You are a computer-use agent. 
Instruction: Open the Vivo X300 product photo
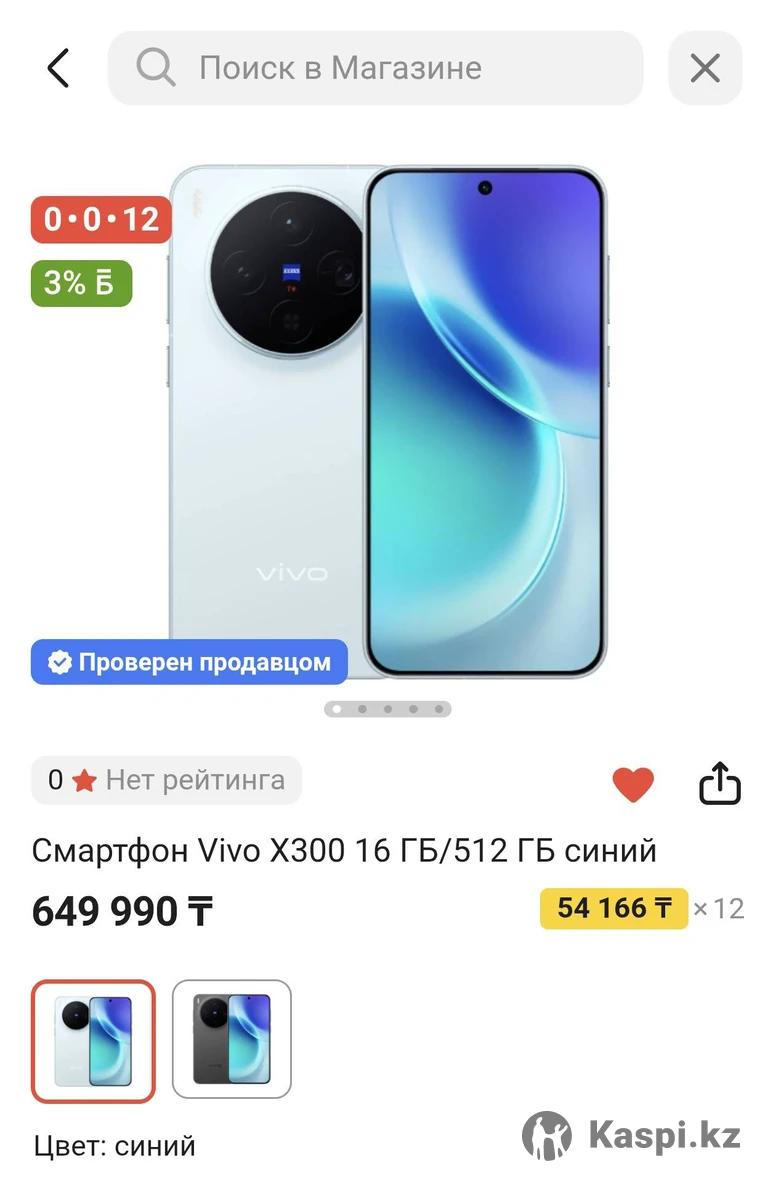(x=388, y=420)
